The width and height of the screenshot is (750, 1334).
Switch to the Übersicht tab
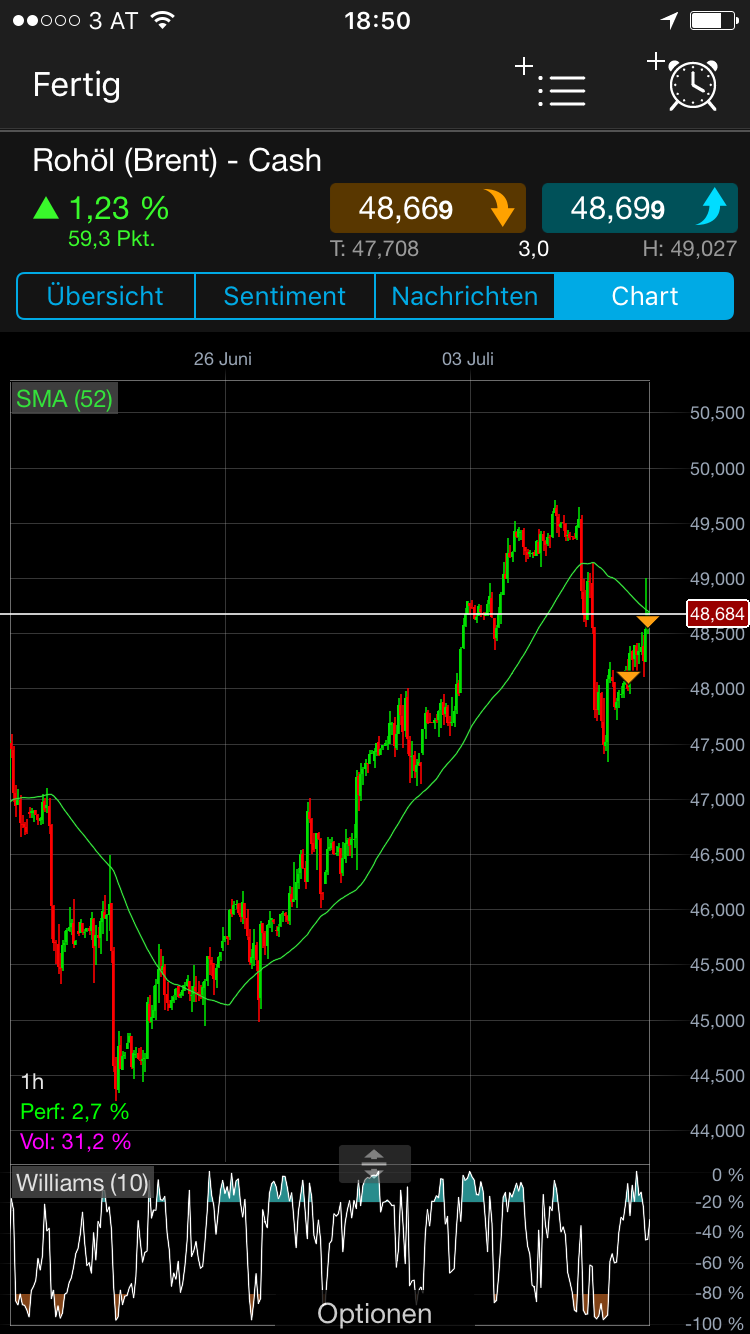[x=105, y=296]
